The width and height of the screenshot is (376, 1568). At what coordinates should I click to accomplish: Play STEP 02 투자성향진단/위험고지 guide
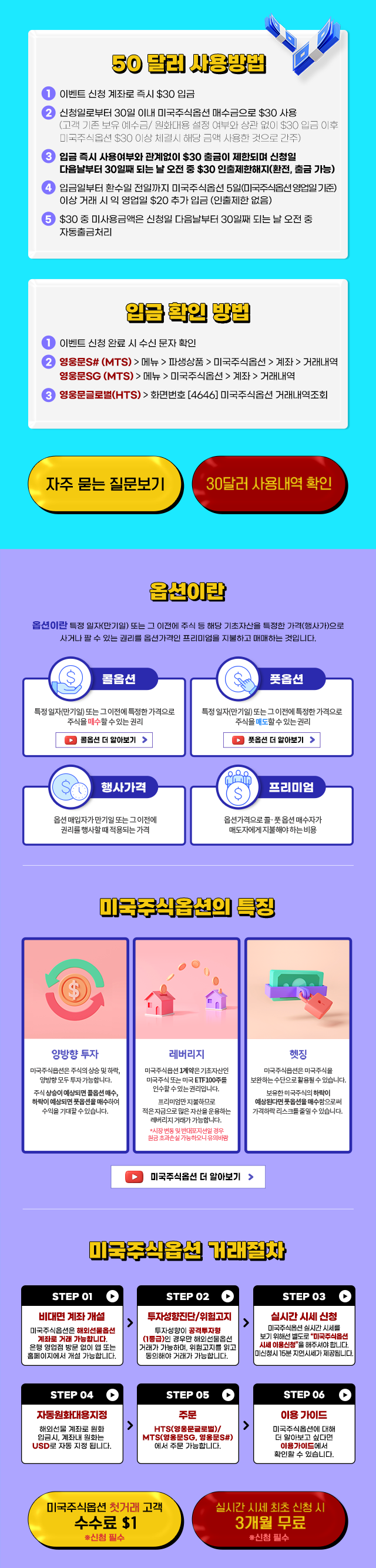coord(227,1296)
